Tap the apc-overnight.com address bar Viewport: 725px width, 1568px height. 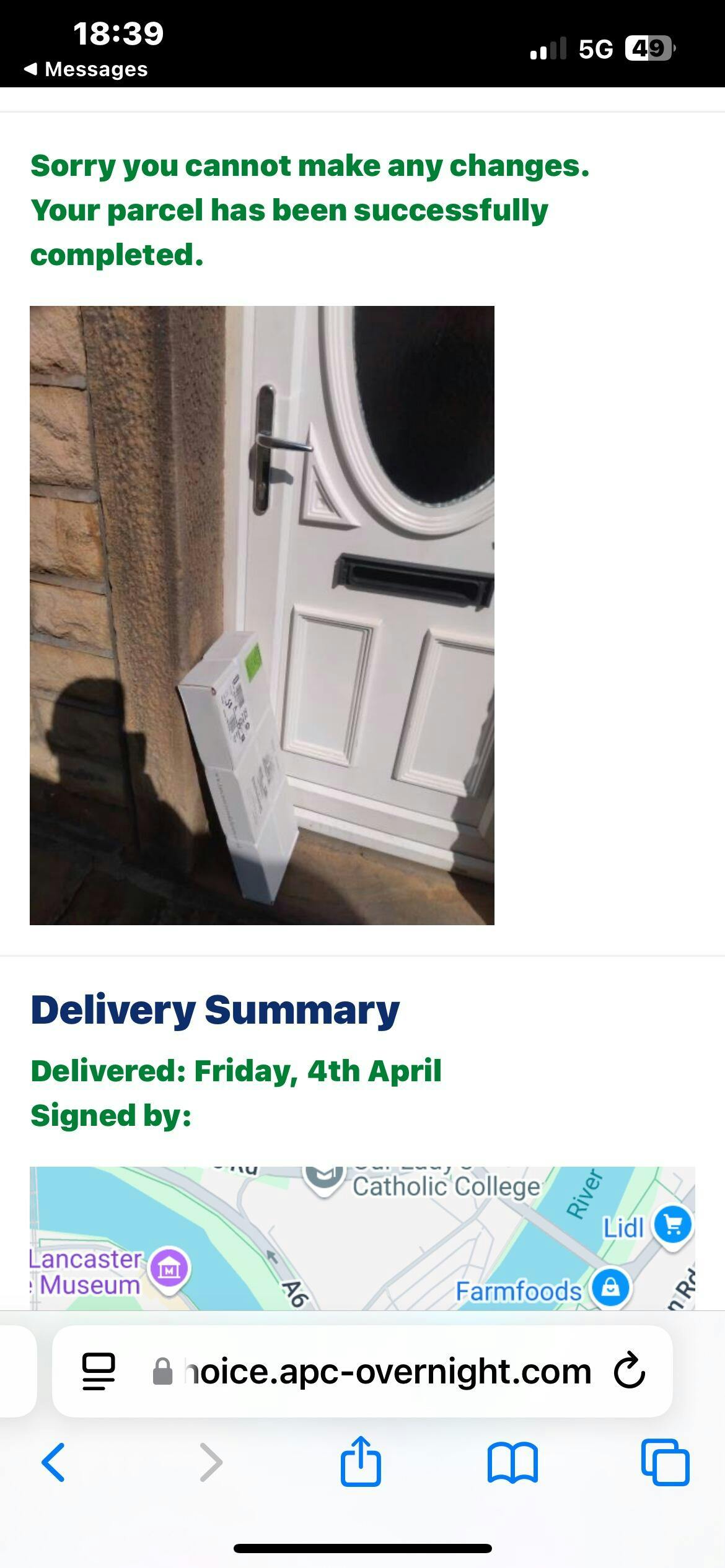click(384, 1371)
